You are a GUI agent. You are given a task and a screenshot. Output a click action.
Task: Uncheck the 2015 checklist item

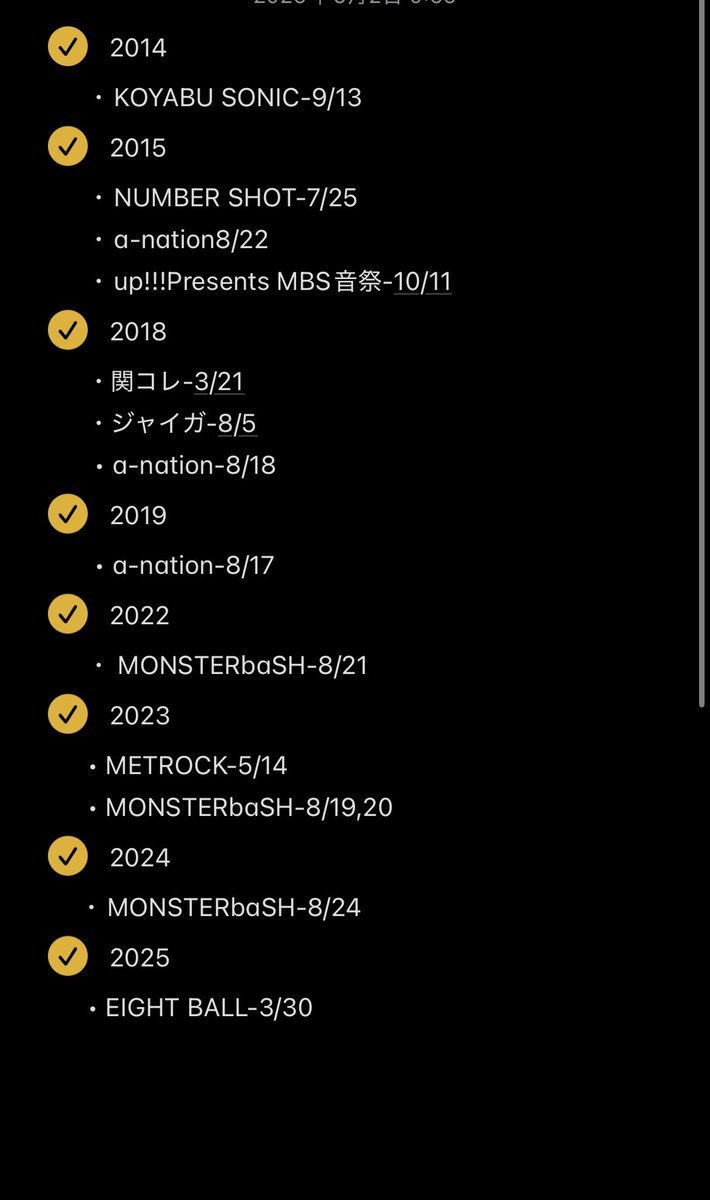tap(68, 146)
